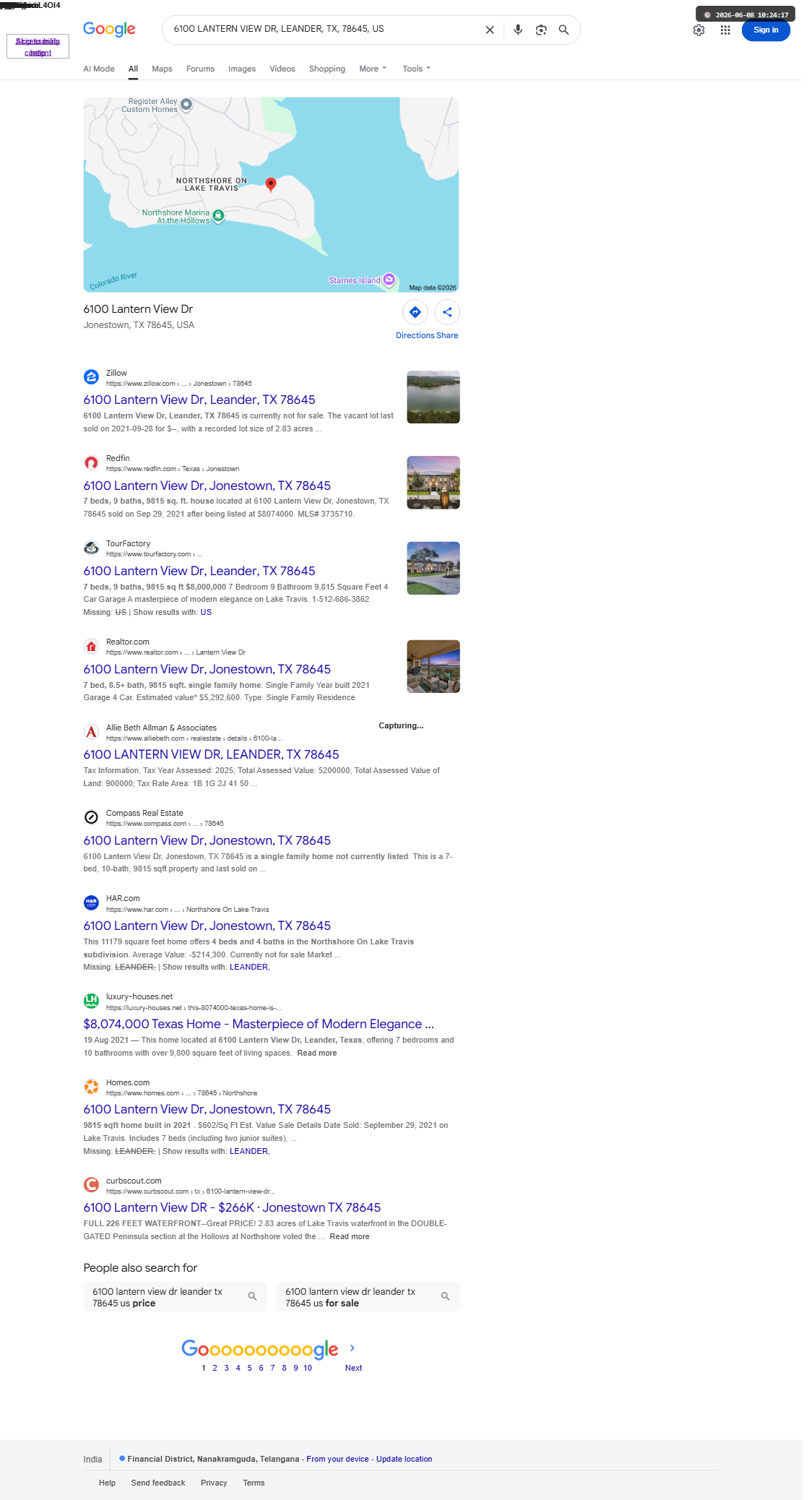Get directions to 6100 Lantern View Dr
The width and height of the screenshot is (812, 1500).
pos(415,312)
